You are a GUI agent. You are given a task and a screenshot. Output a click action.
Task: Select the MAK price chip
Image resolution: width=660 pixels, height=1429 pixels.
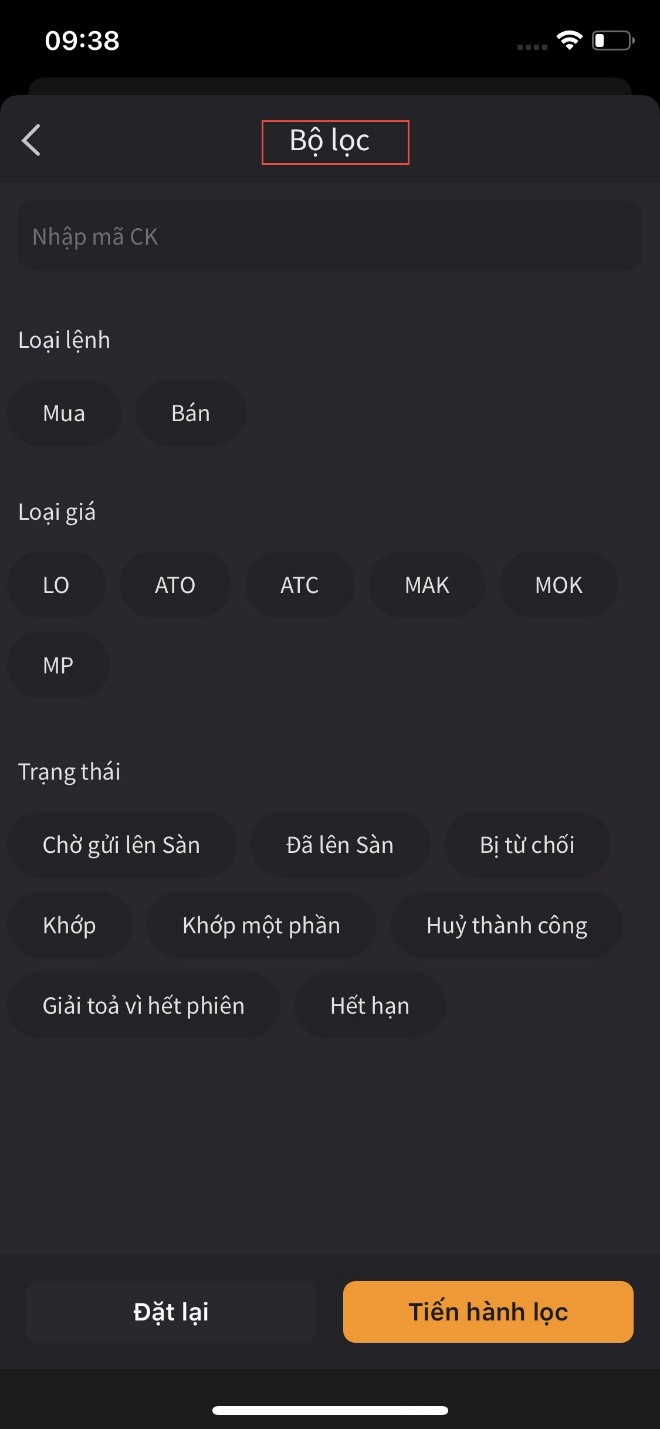[427, 585]
